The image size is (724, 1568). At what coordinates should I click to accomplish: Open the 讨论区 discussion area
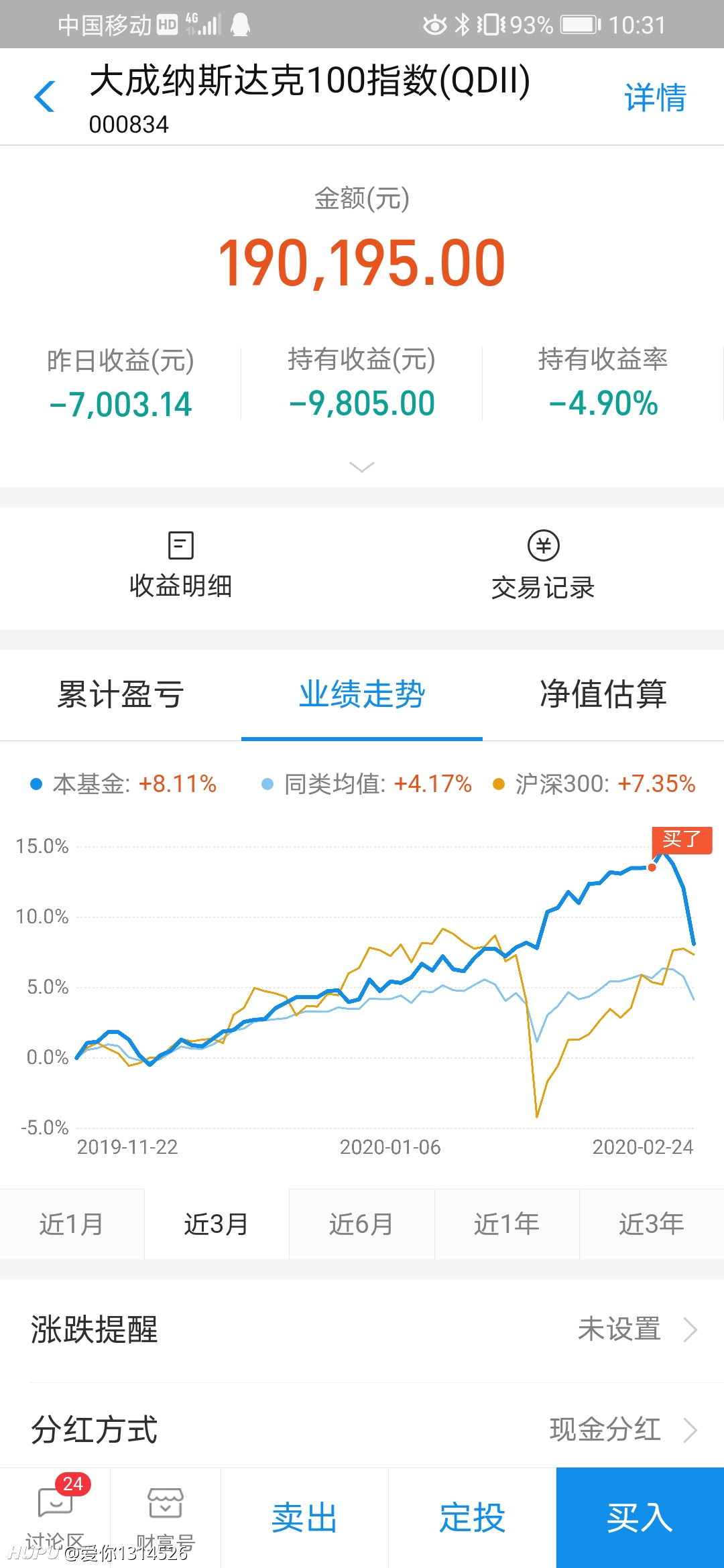pyautogui.click(x=55, y=1518)
